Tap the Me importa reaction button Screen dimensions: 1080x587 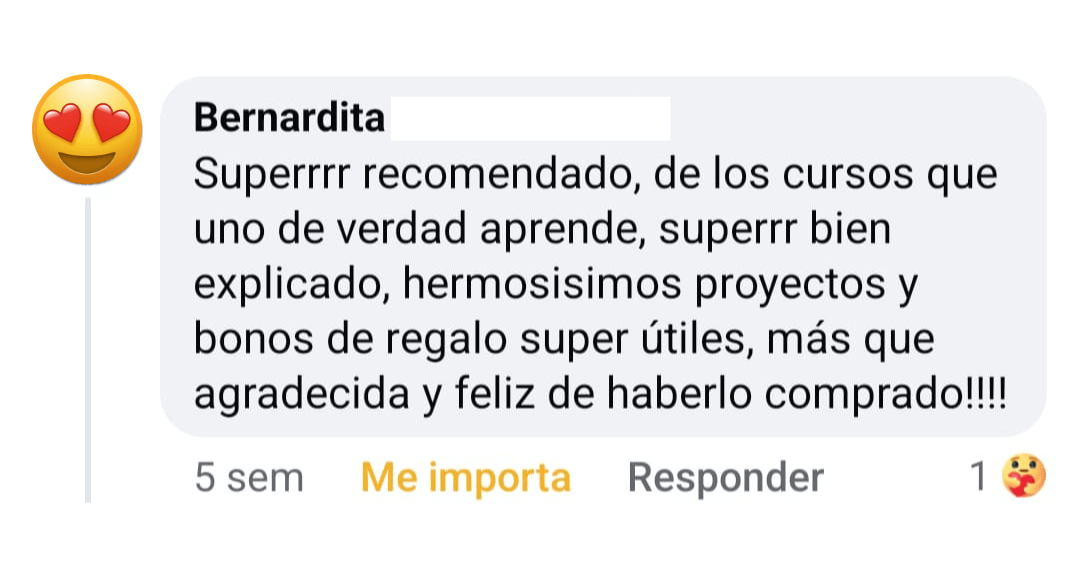[465, 478]
